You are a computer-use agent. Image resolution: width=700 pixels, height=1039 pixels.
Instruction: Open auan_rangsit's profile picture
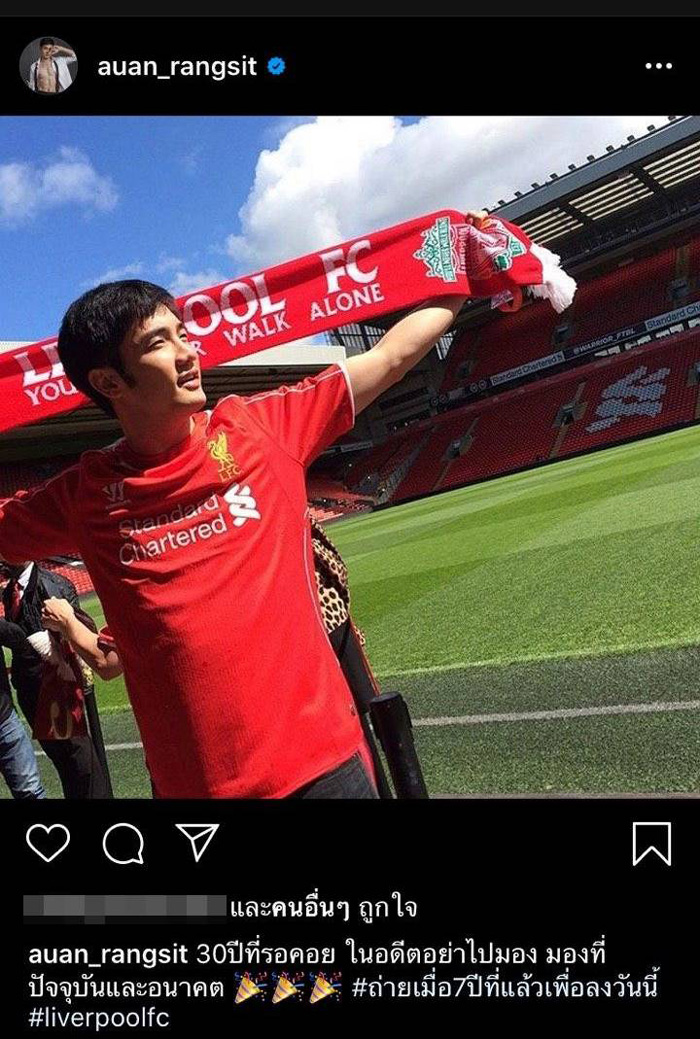click(x=48, y=66)
